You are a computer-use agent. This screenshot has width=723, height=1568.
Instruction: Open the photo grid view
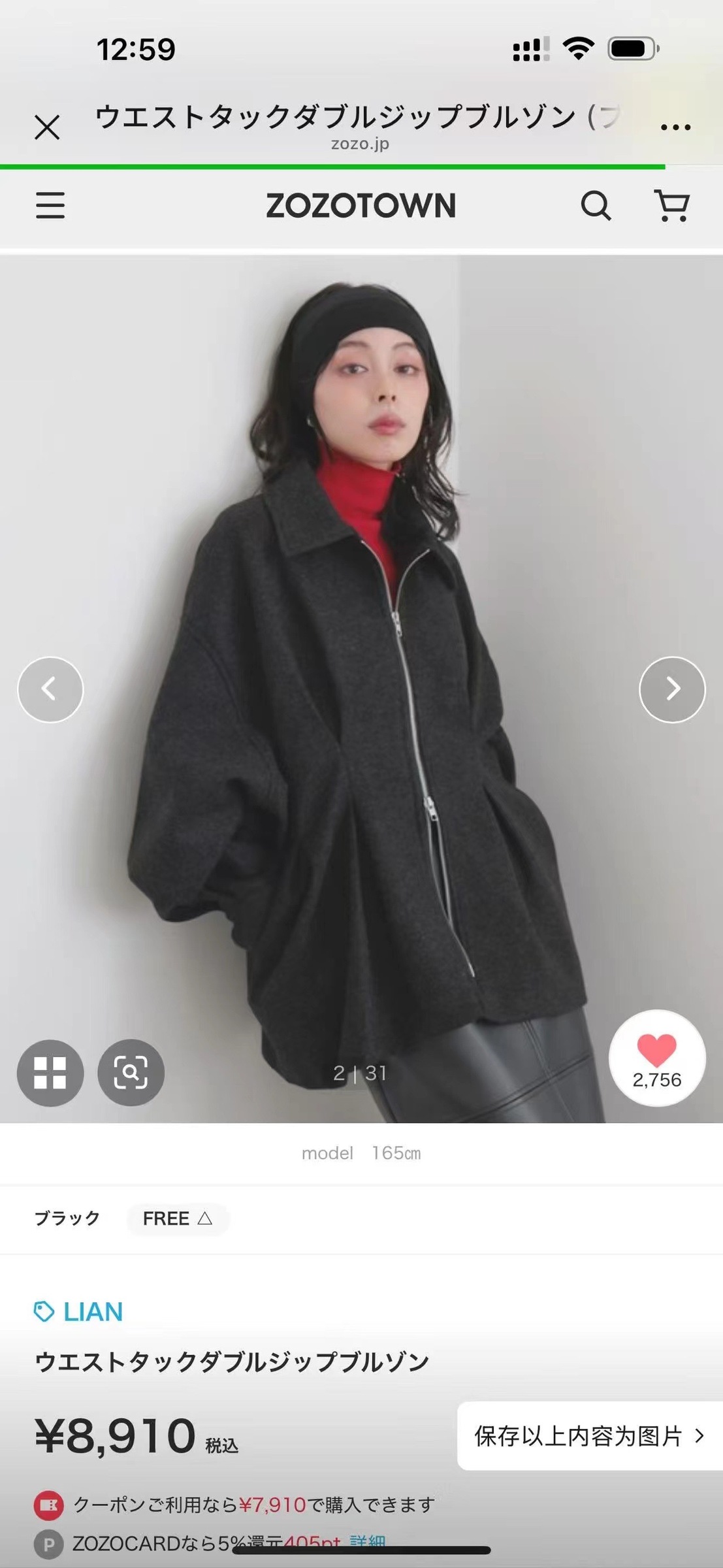(50, 1073)
